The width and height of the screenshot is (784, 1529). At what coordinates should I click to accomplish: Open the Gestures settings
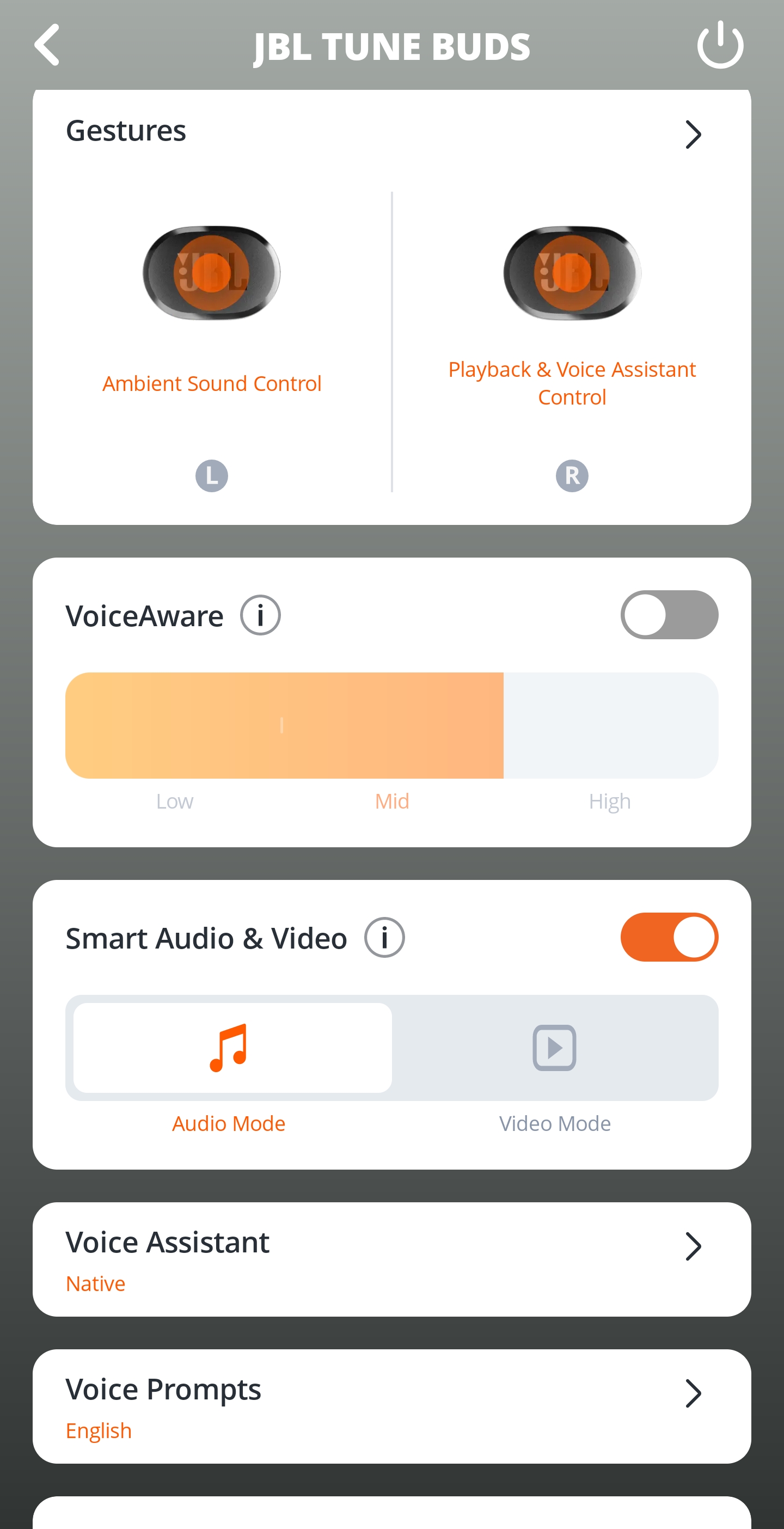point(693,134)
